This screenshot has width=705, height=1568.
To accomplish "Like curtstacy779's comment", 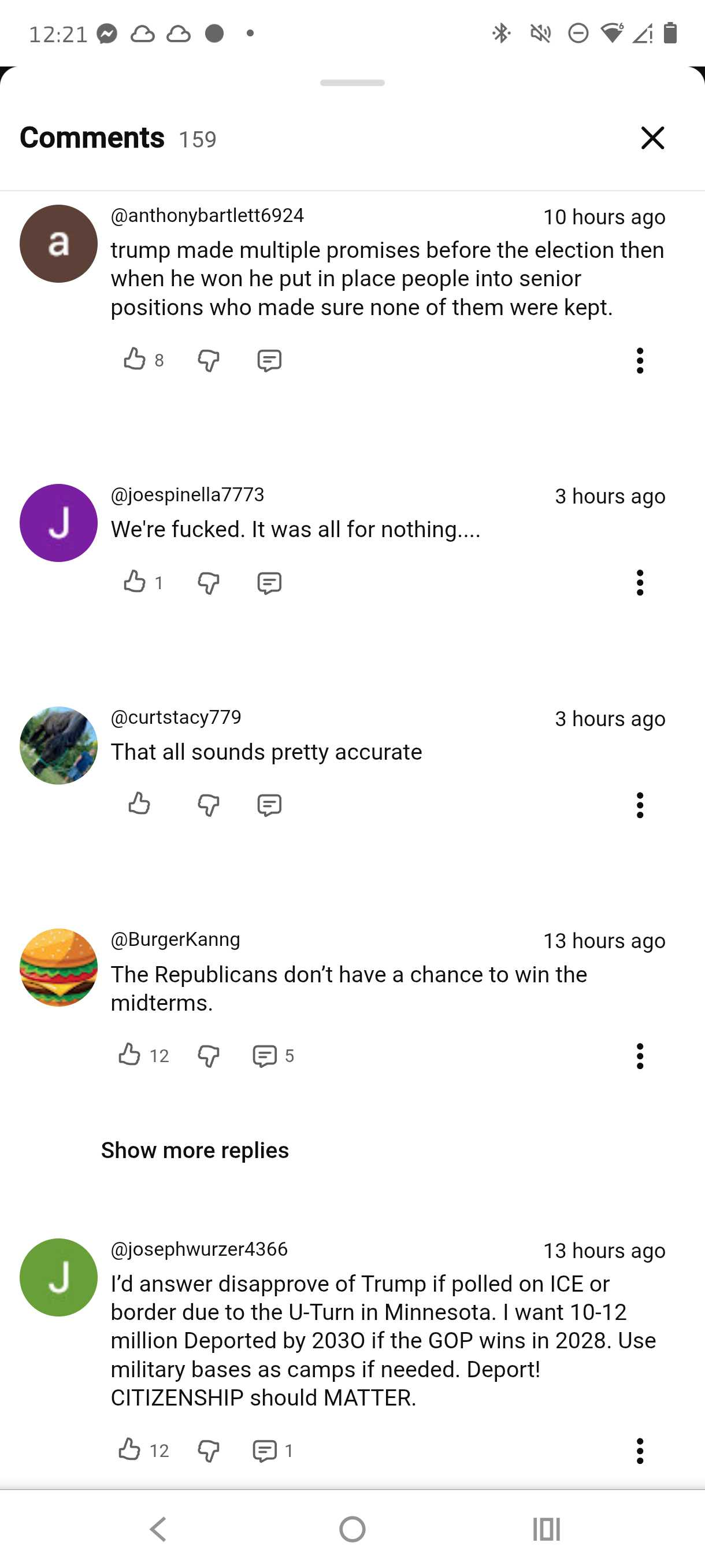I will click(x=139, y=804).
